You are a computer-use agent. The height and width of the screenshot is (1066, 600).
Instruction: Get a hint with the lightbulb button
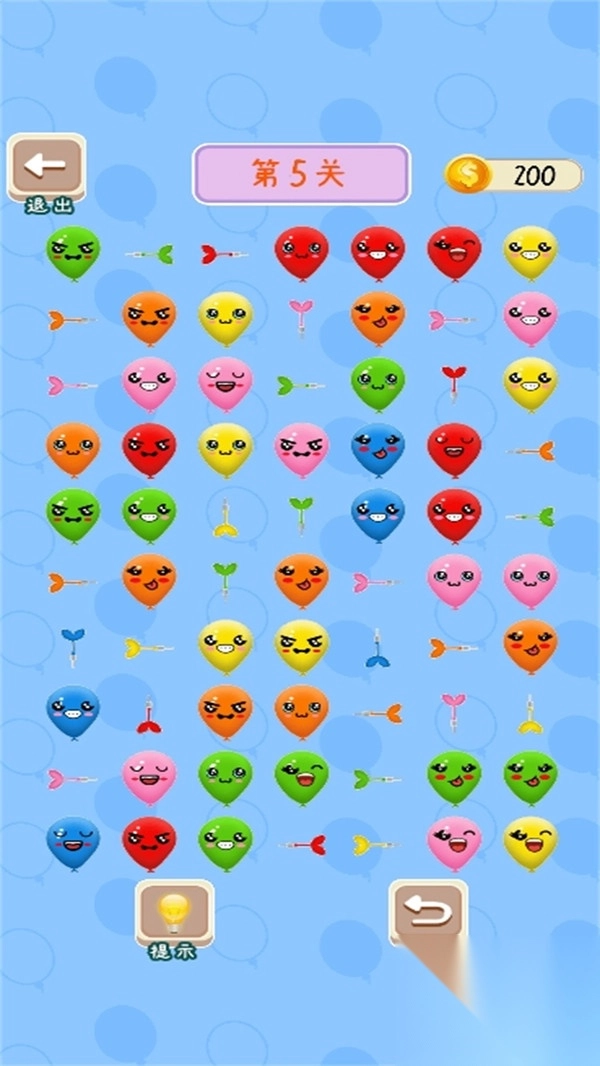point(175,912)
